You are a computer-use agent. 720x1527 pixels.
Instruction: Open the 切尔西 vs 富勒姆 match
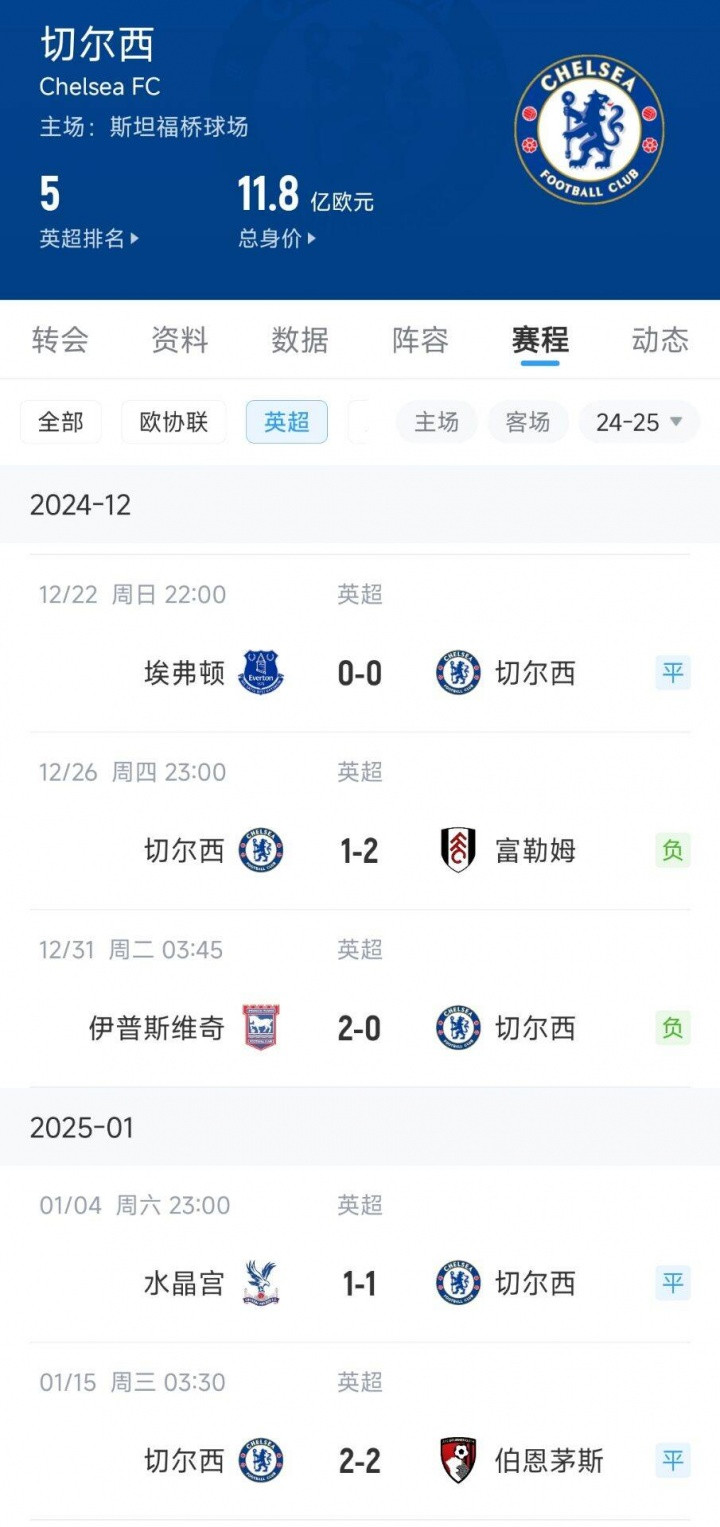[x=360, y=851]
